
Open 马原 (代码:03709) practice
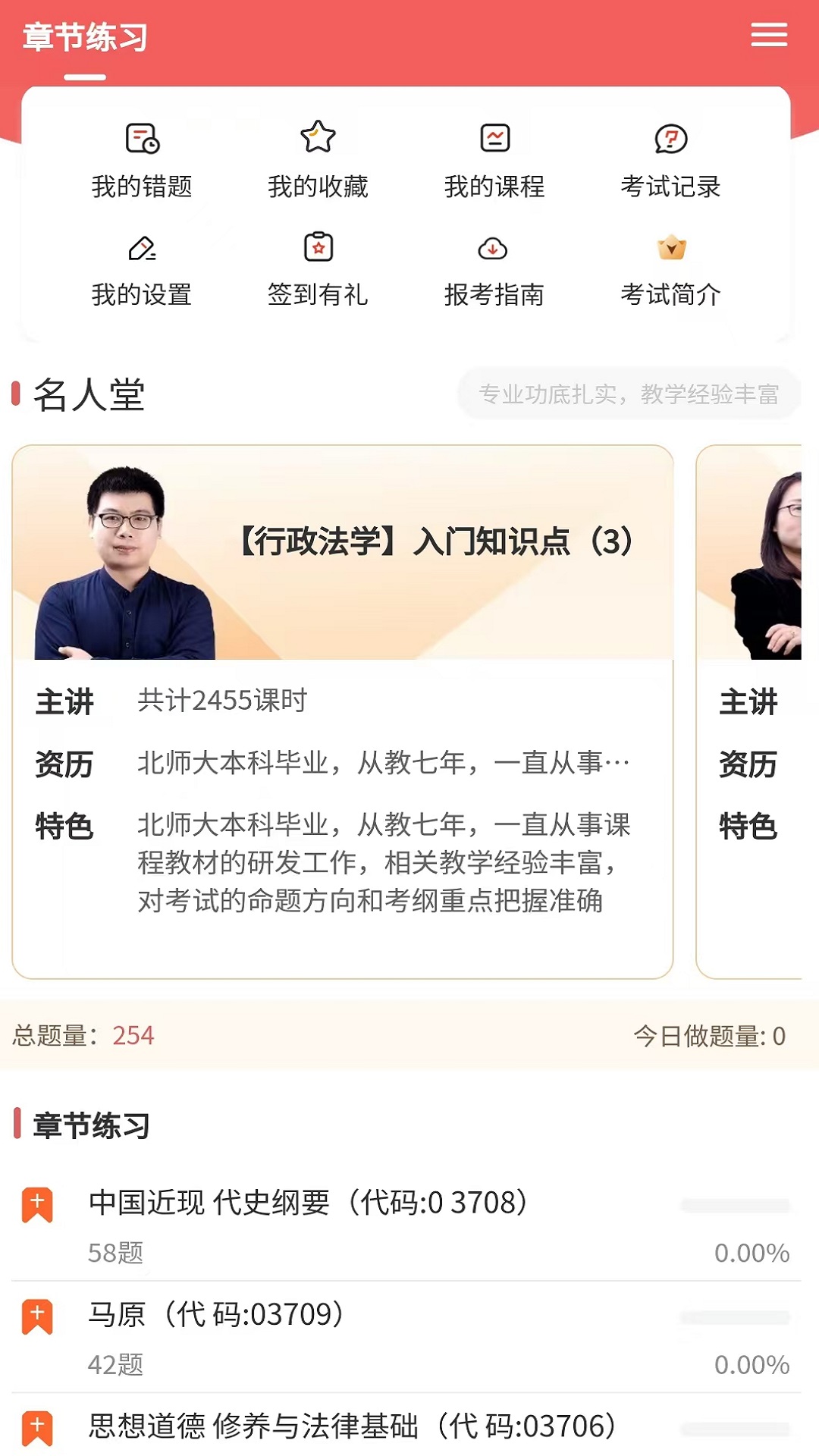[x=406, y=1338]
